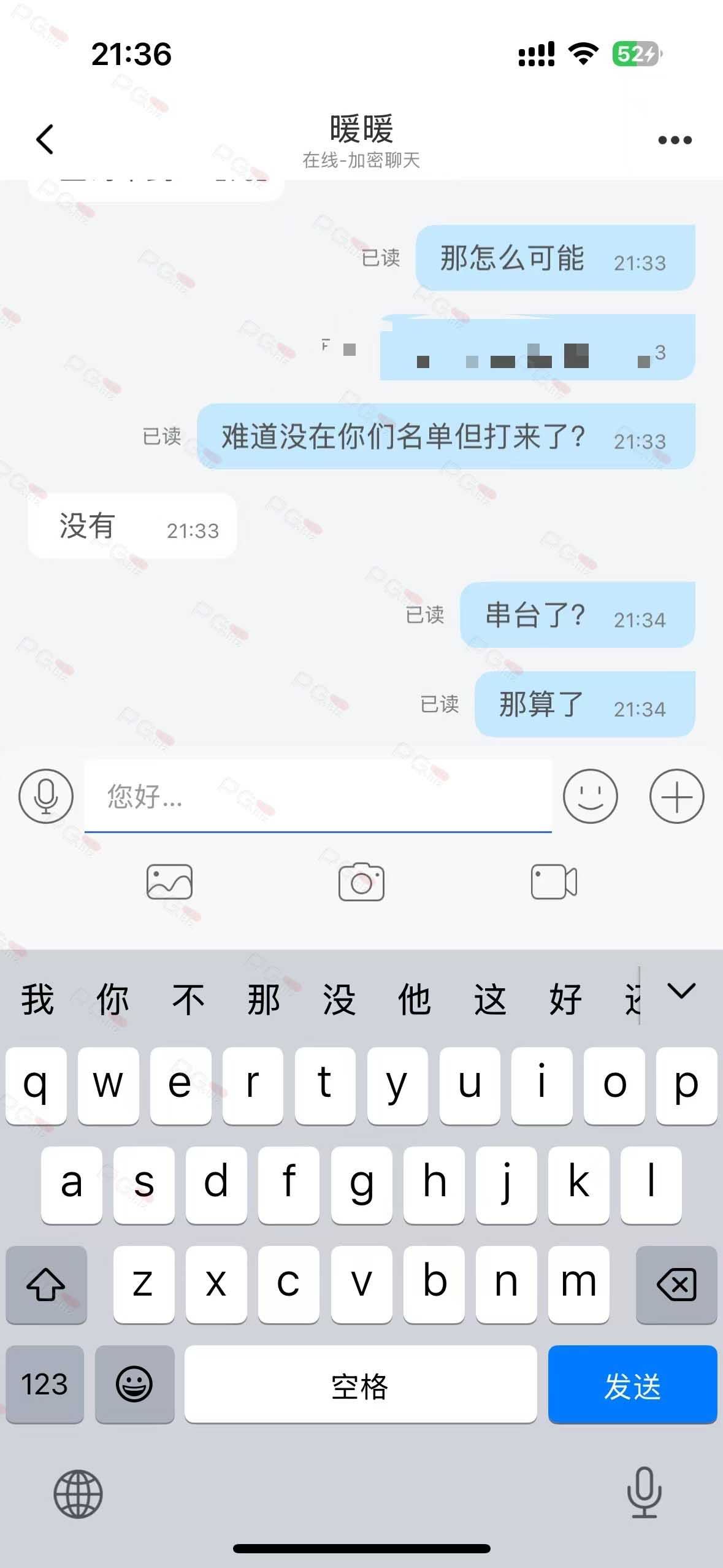
Task: Go back from the 暖暖 chat
Action: 45,139
